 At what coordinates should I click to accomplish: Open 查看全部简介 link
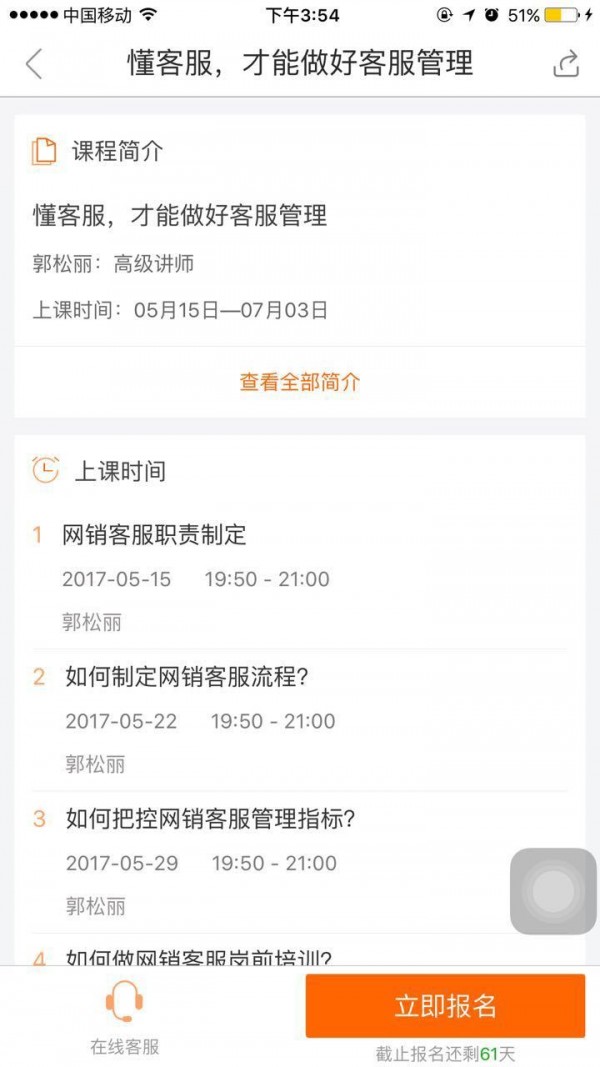tap(299, 382)
